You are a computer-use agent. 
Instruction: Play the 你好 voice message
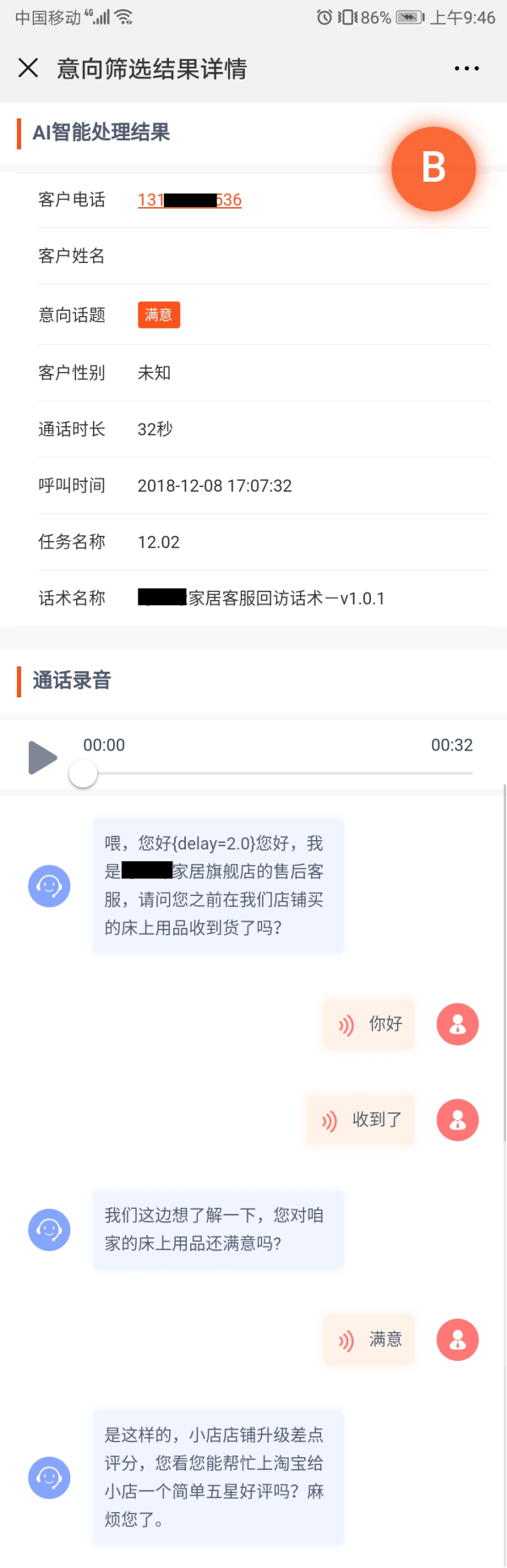coord(369,1024)
